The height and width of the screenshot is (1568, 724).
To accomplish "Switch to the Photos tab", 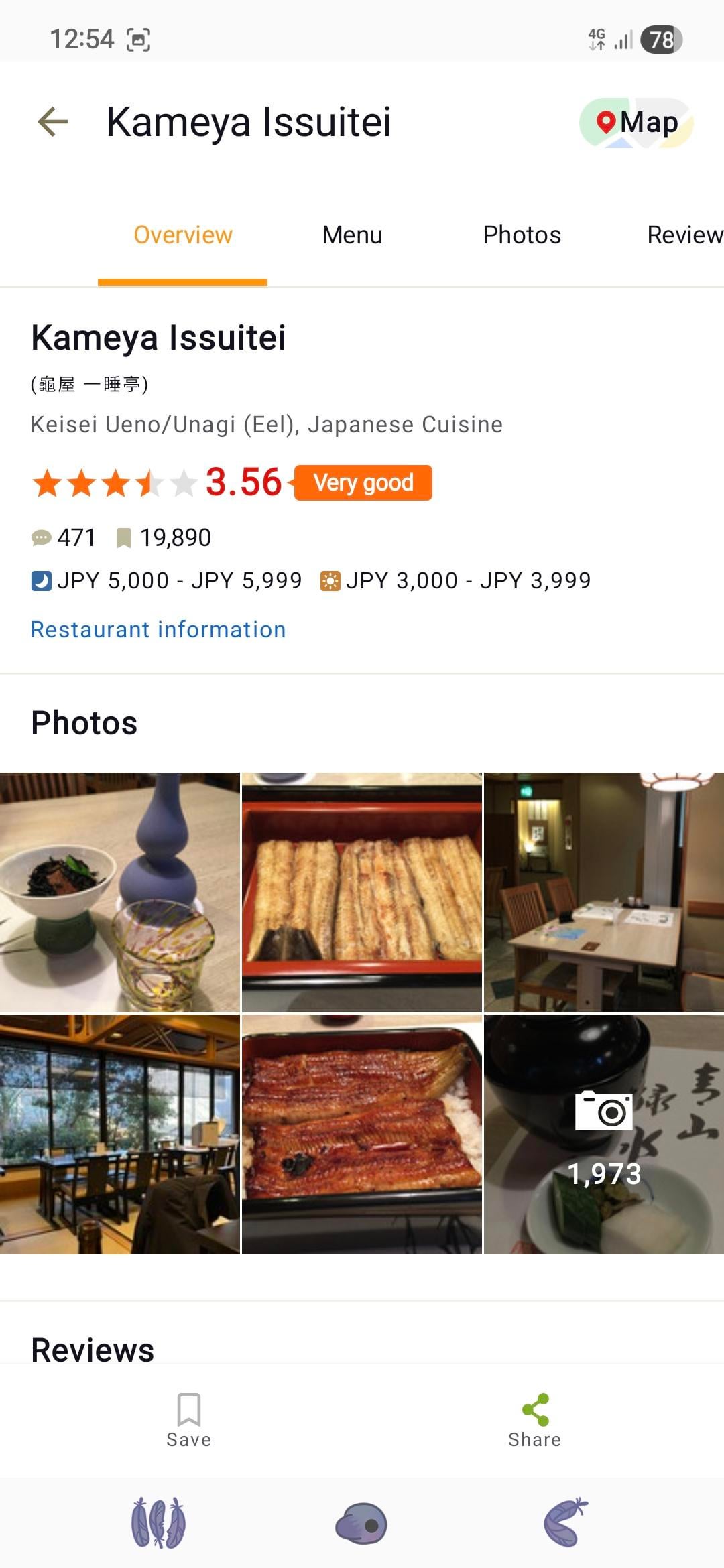I will [522, 235].
